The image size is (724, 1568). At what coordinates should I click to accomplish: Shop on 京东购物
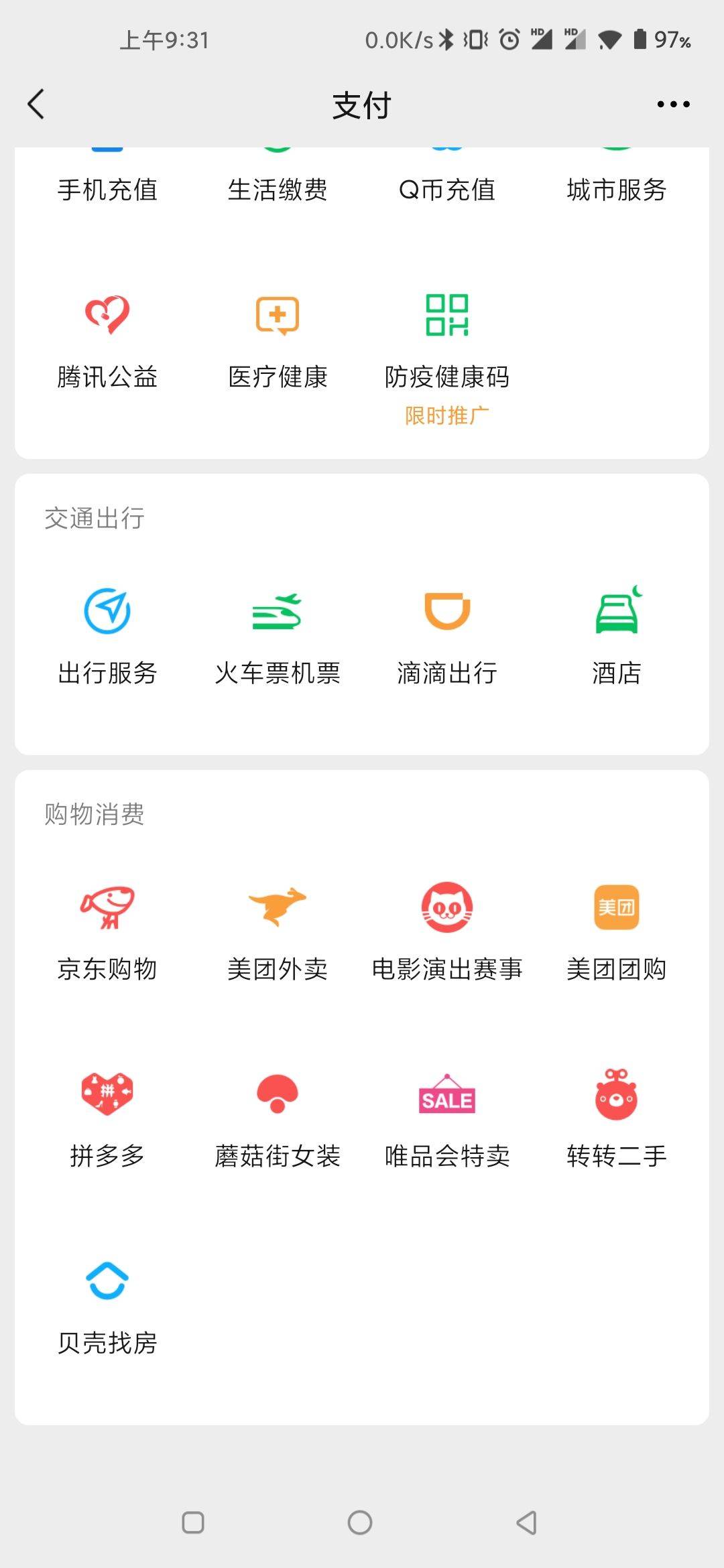[x=107, y=933]
